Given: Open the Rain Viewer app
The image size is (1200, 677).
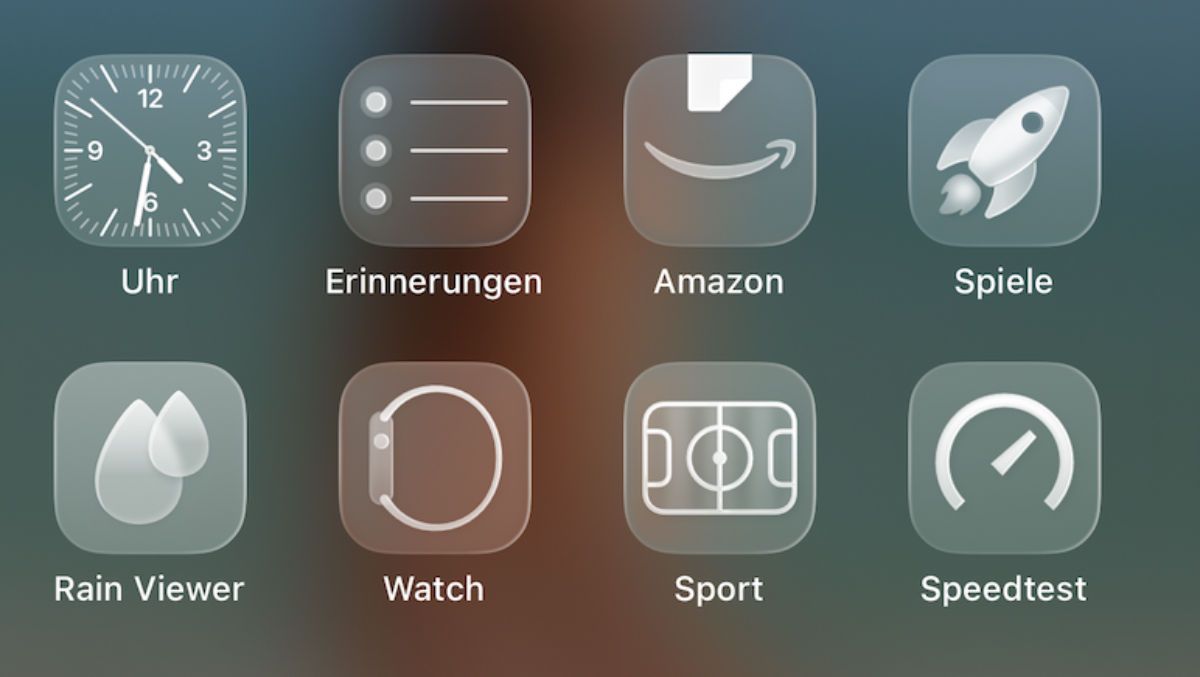Looking at the screenshot, I should click(150, 457).
